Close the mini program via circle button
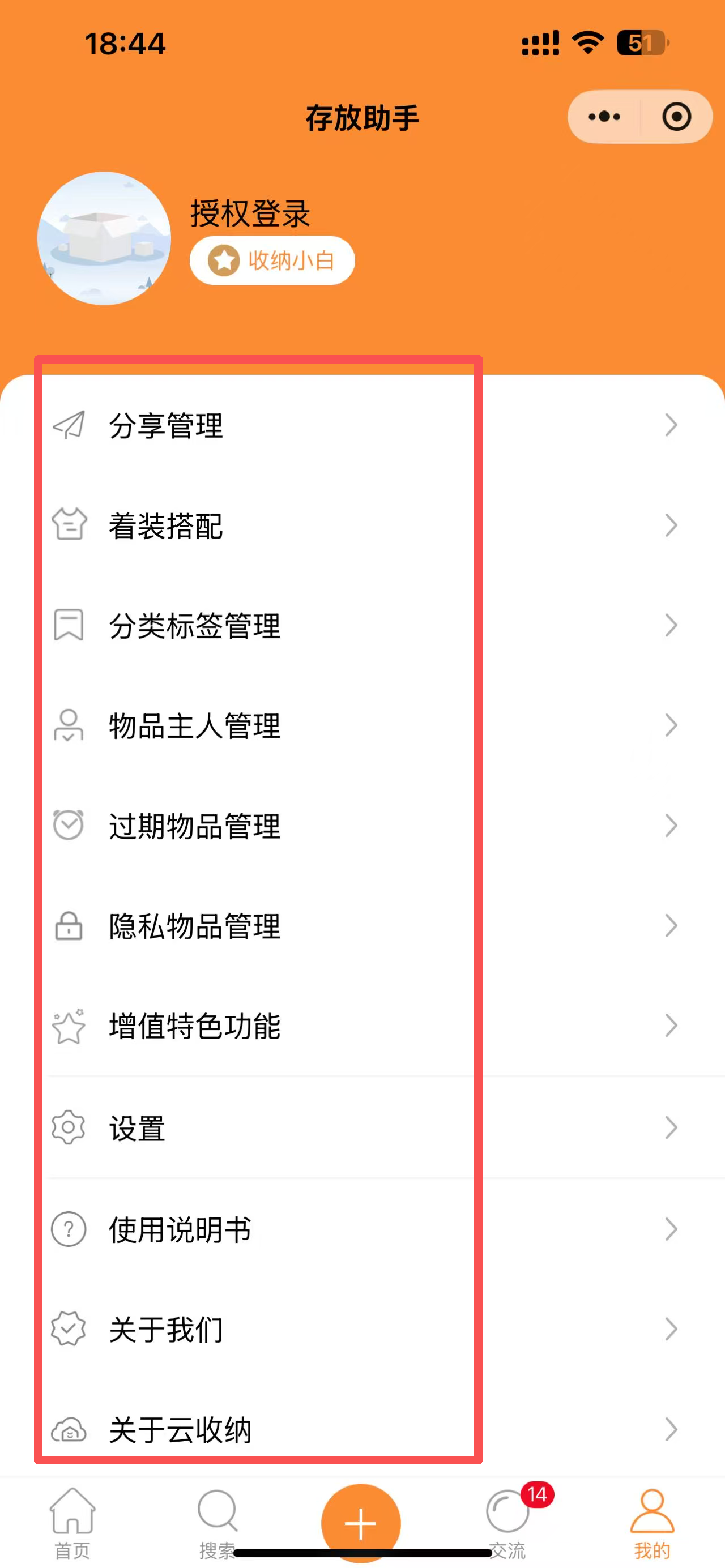Image resolution: width=725 pixels, height=1568 pixels. [x=676, y=117]
